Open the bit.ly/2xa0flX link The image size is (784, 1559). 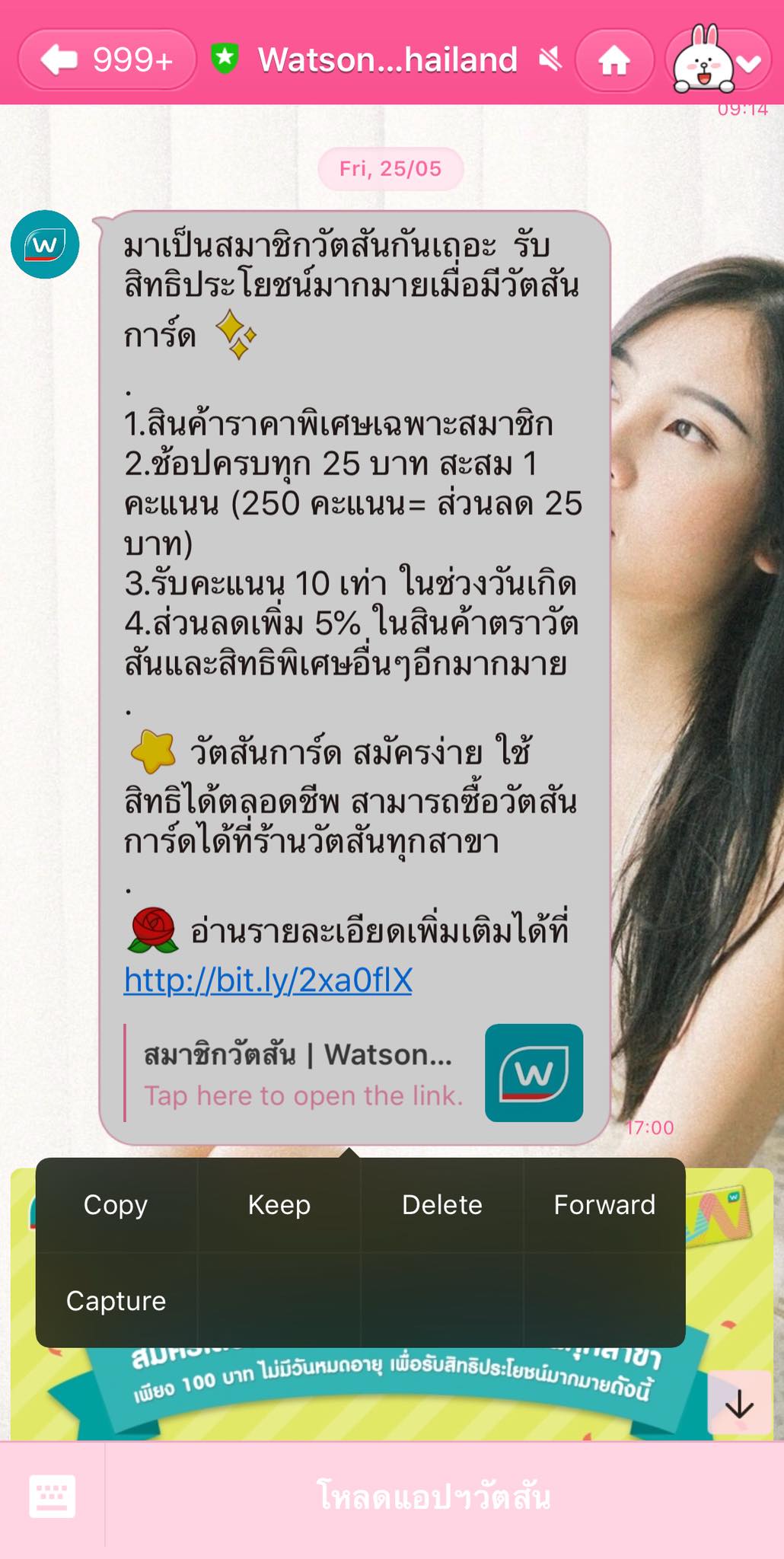[x=268, y=980]
